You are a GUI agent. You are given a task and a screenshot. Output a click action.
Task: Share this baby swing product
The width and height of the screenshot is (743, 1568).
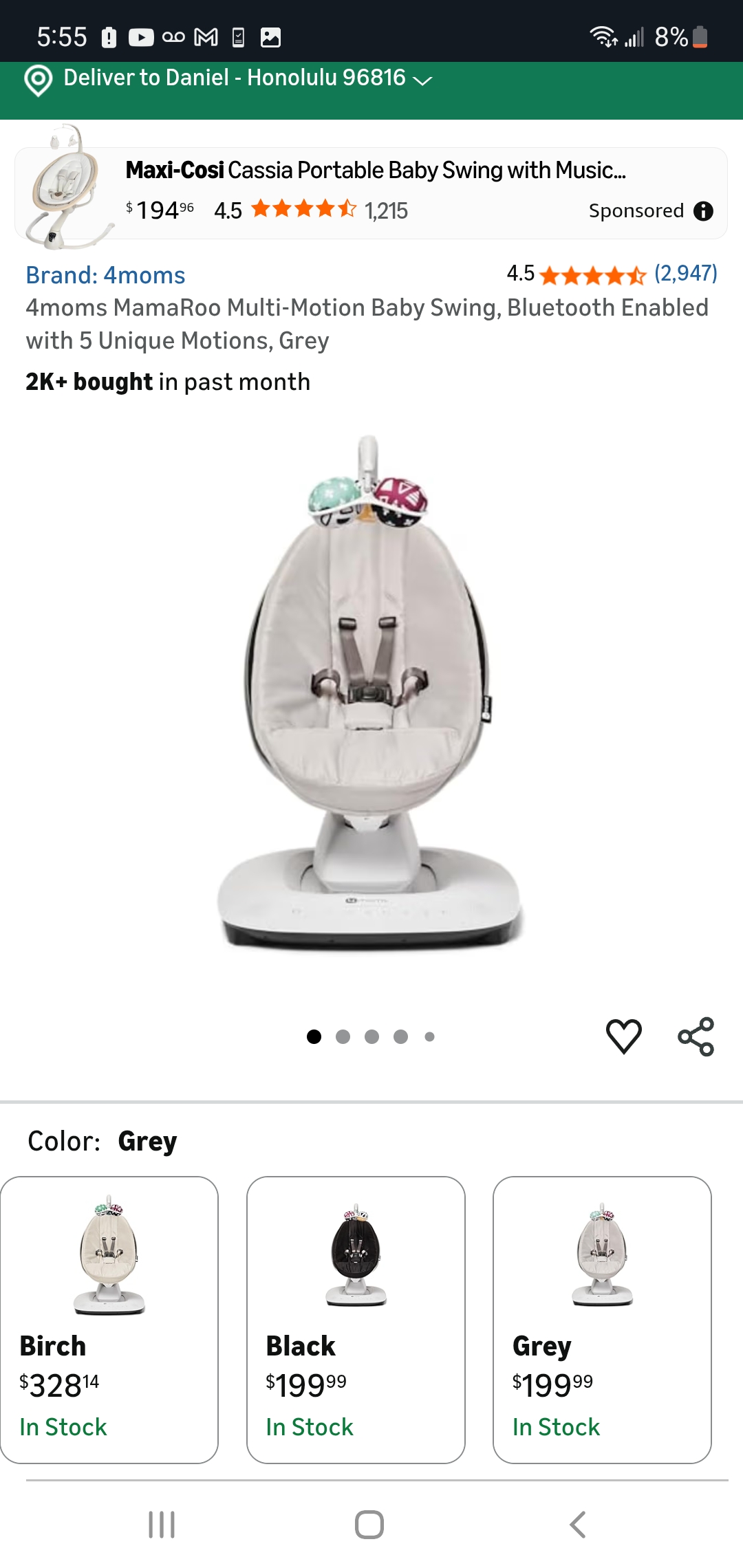(696, 1036)
